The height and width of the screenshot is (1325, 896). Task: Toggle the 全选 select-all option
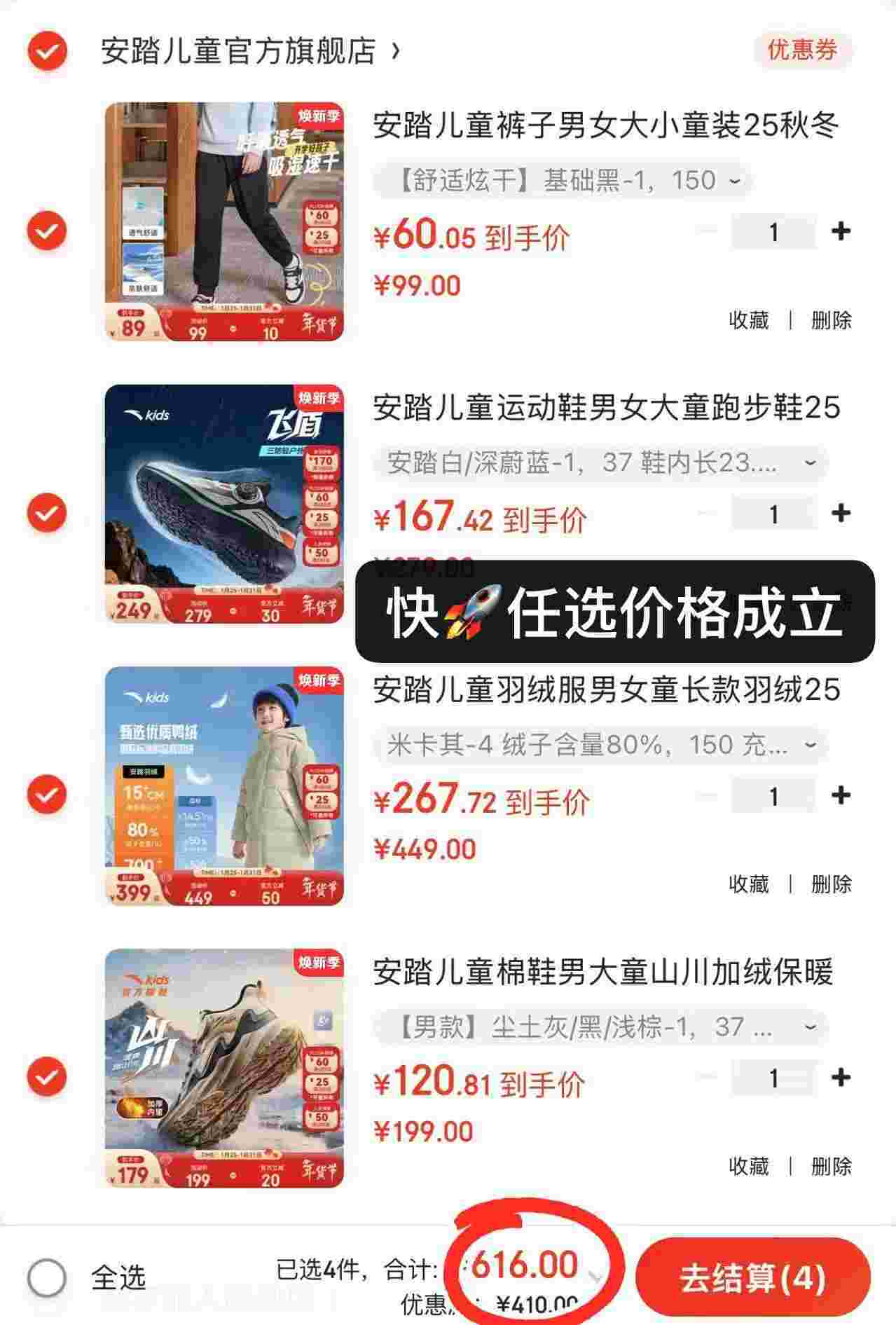click(47, 1277)
